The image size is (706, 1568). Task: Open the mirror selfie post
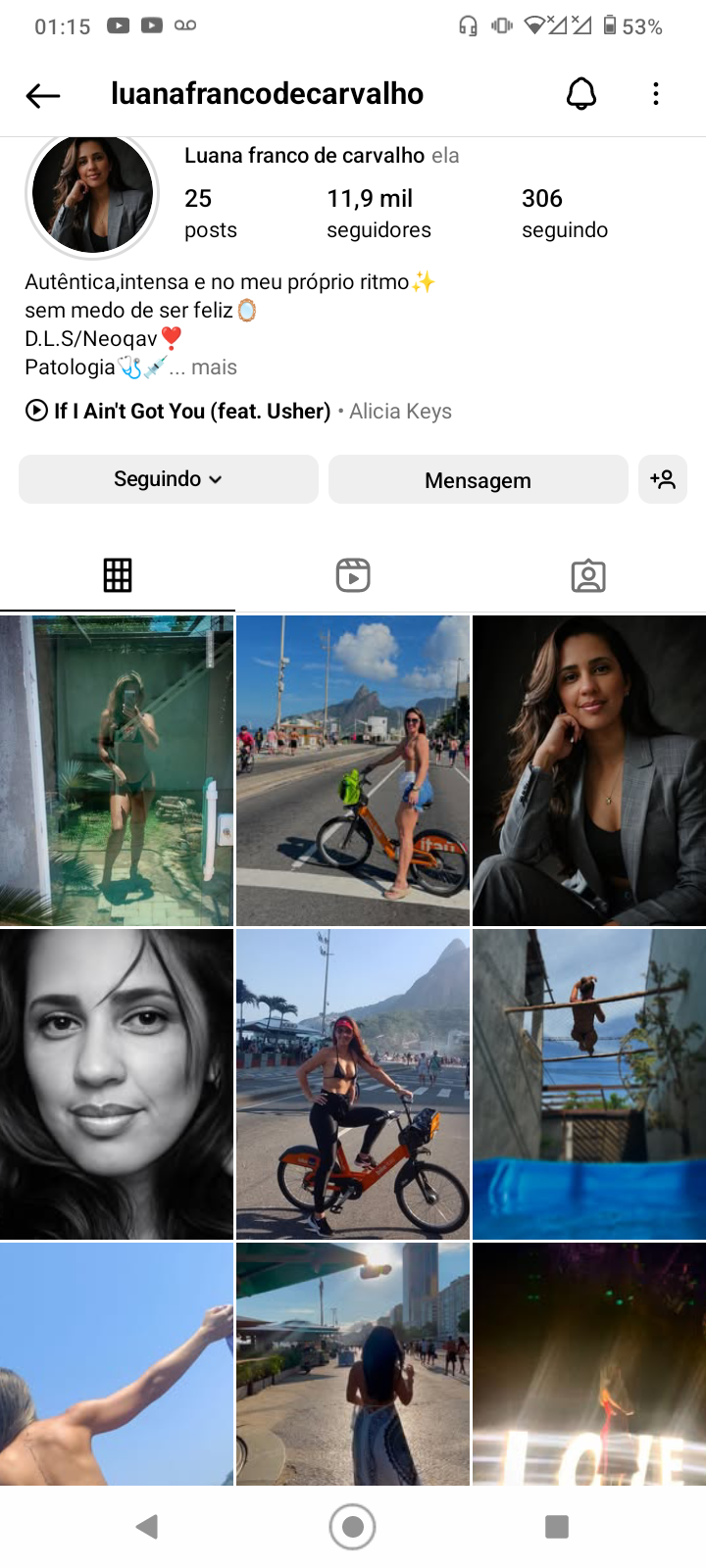point(117,770)
